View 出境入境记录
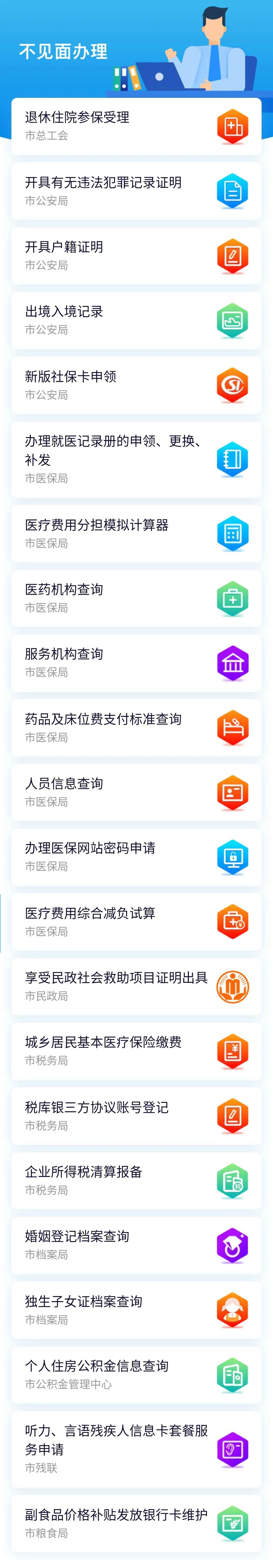 coord(136,320)
